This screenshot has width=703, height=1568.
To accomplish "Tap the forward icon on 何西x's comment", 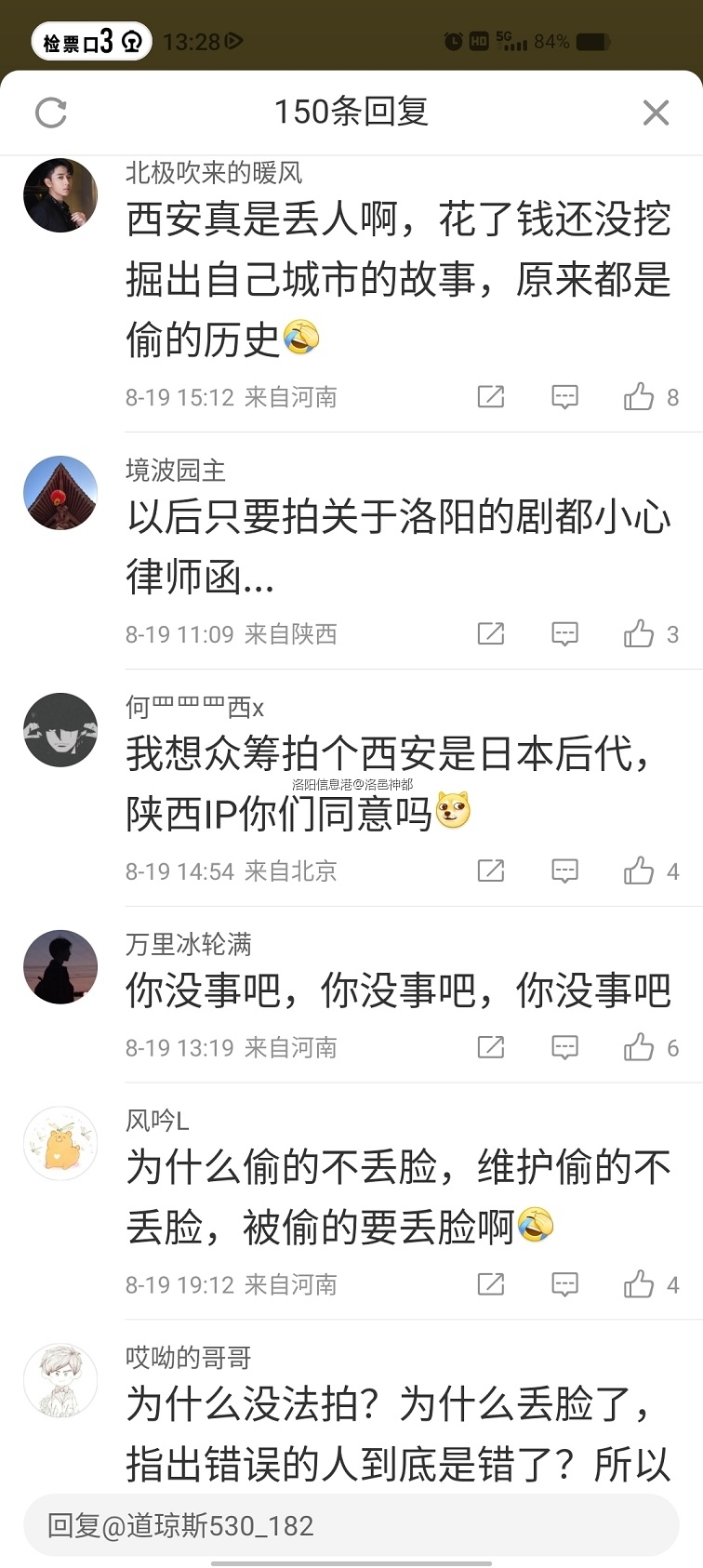I will (x=491, y=870).
